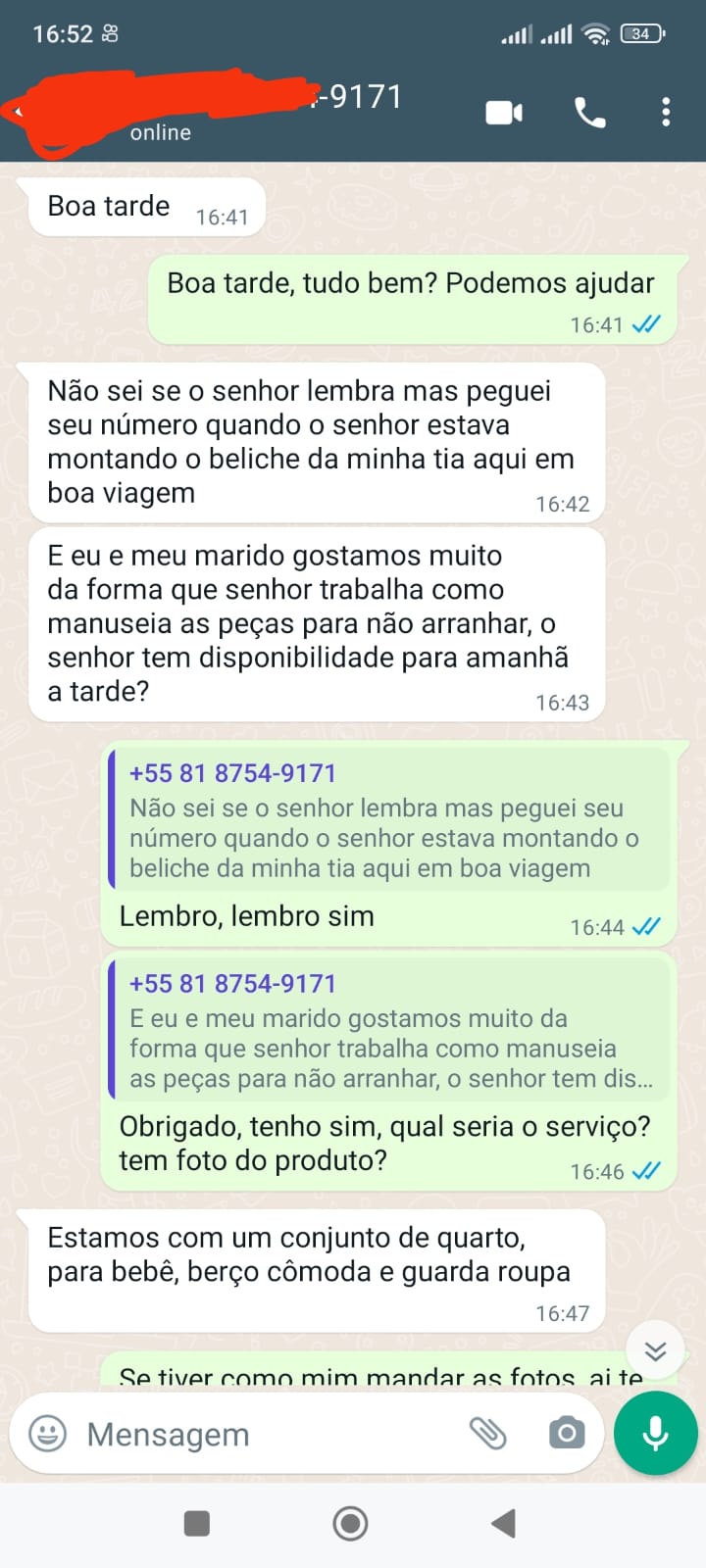The height and width of the screenshot is (1568, 706).
Task: Record a voice message with the microphone button
Action: pos(654,1433)
